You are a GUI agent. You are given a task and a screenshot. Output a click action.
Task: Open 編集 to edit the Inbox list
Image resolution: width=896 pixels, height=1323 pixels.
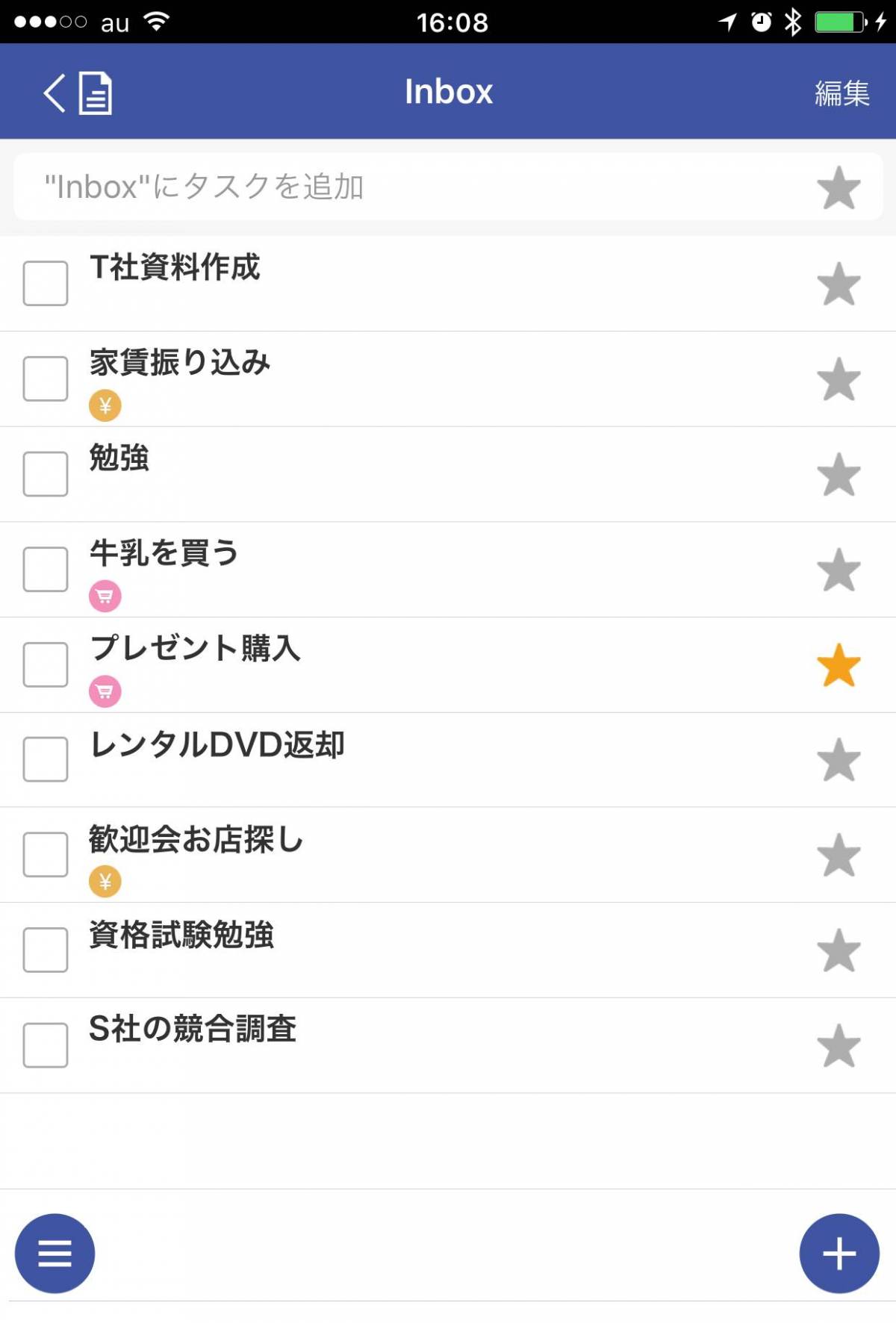[x=843, y=91]
